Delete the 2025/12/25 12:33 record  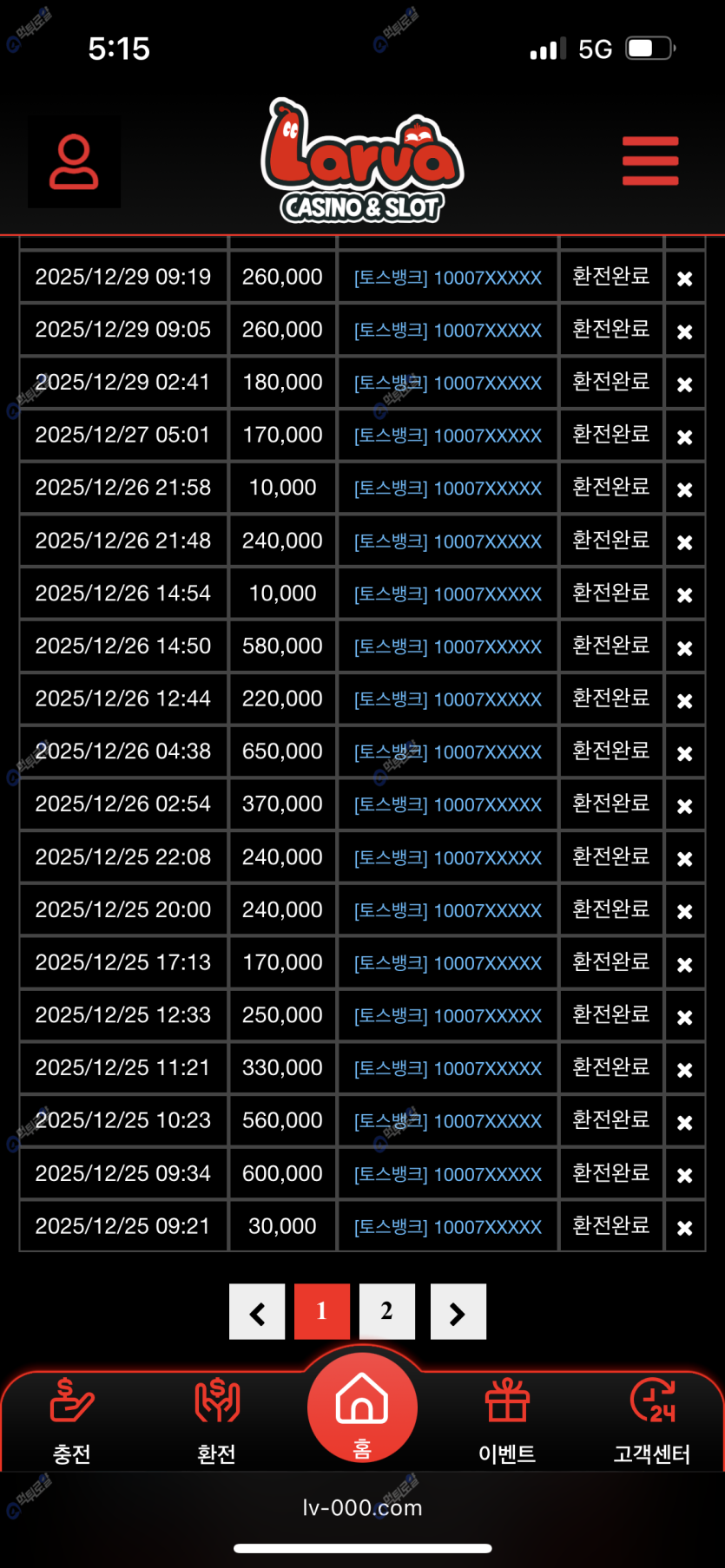coord(684,1017)
